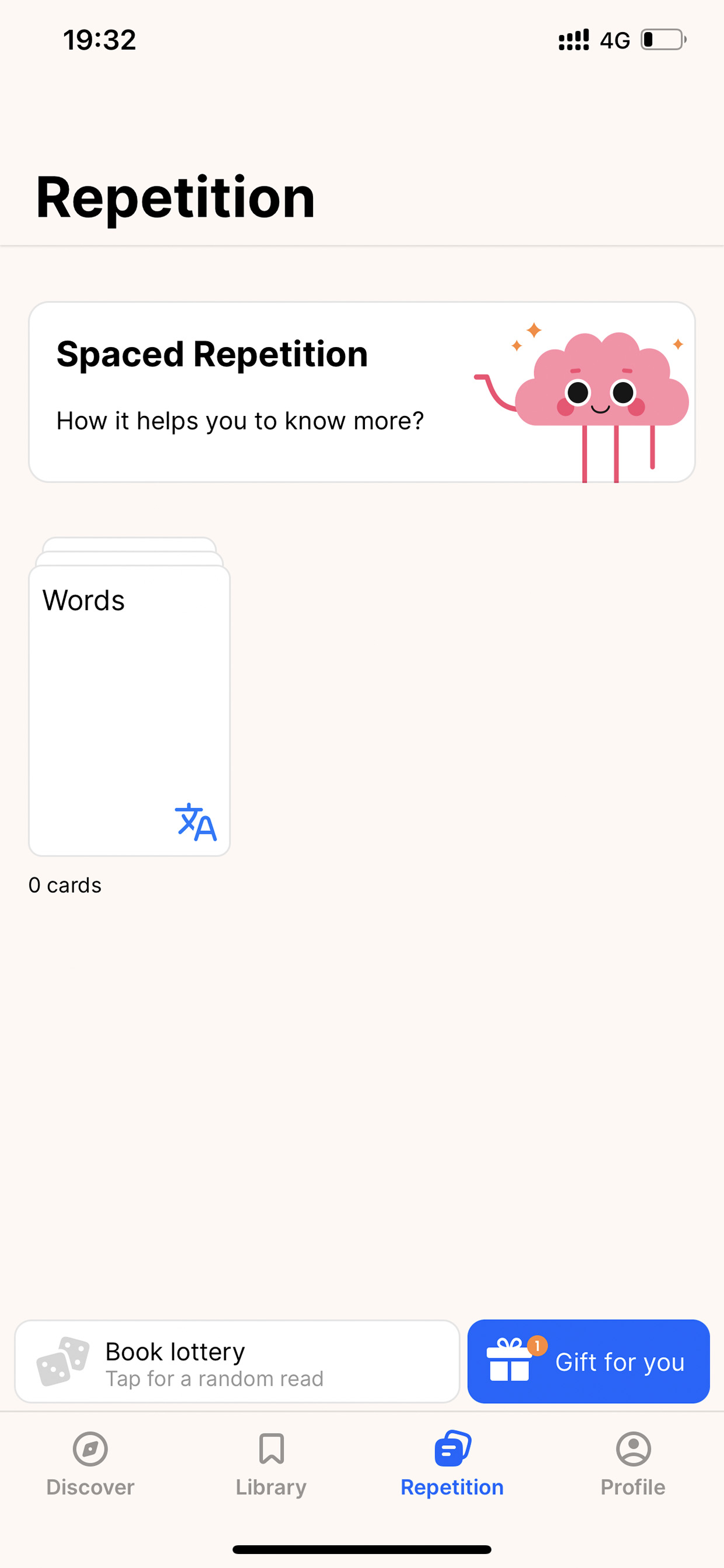This screenshot has height=1568, width=724.
Task: Claim the Gift for you
Action: point(589,1361)
